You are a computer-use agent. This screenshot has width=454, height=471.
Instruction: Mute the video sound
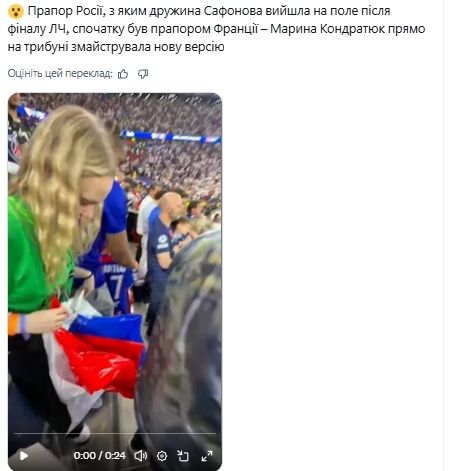(141, 455)
